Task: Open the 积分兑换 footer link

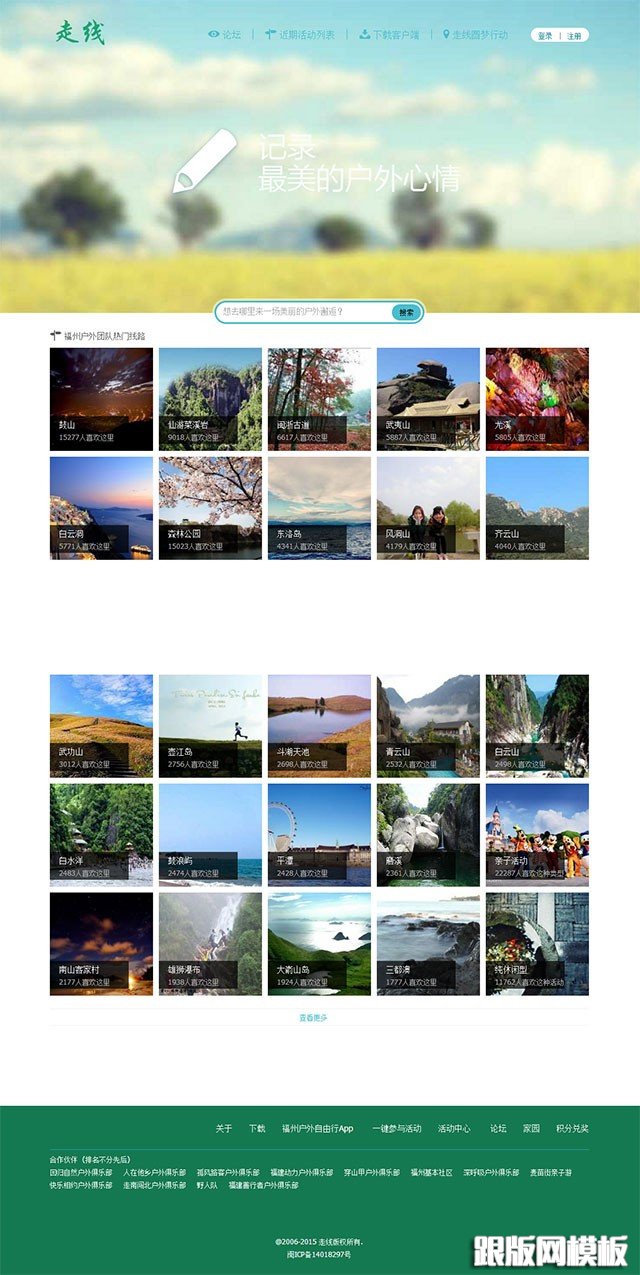Action: (572, 1128)
